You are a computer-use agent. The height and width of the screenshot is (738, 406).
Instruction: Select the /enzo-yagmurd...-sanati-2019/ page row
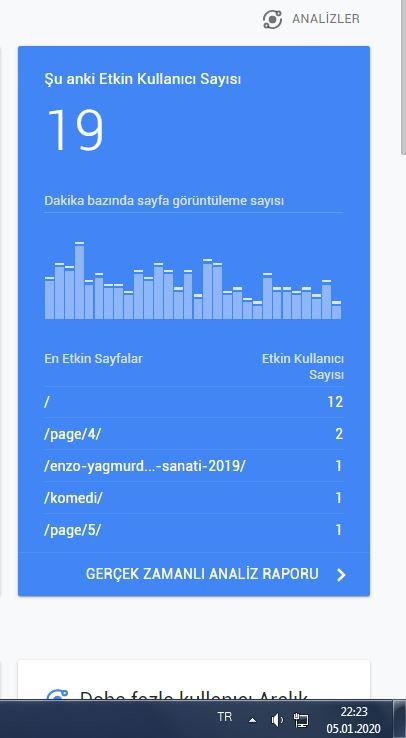(x=193, y=466)
